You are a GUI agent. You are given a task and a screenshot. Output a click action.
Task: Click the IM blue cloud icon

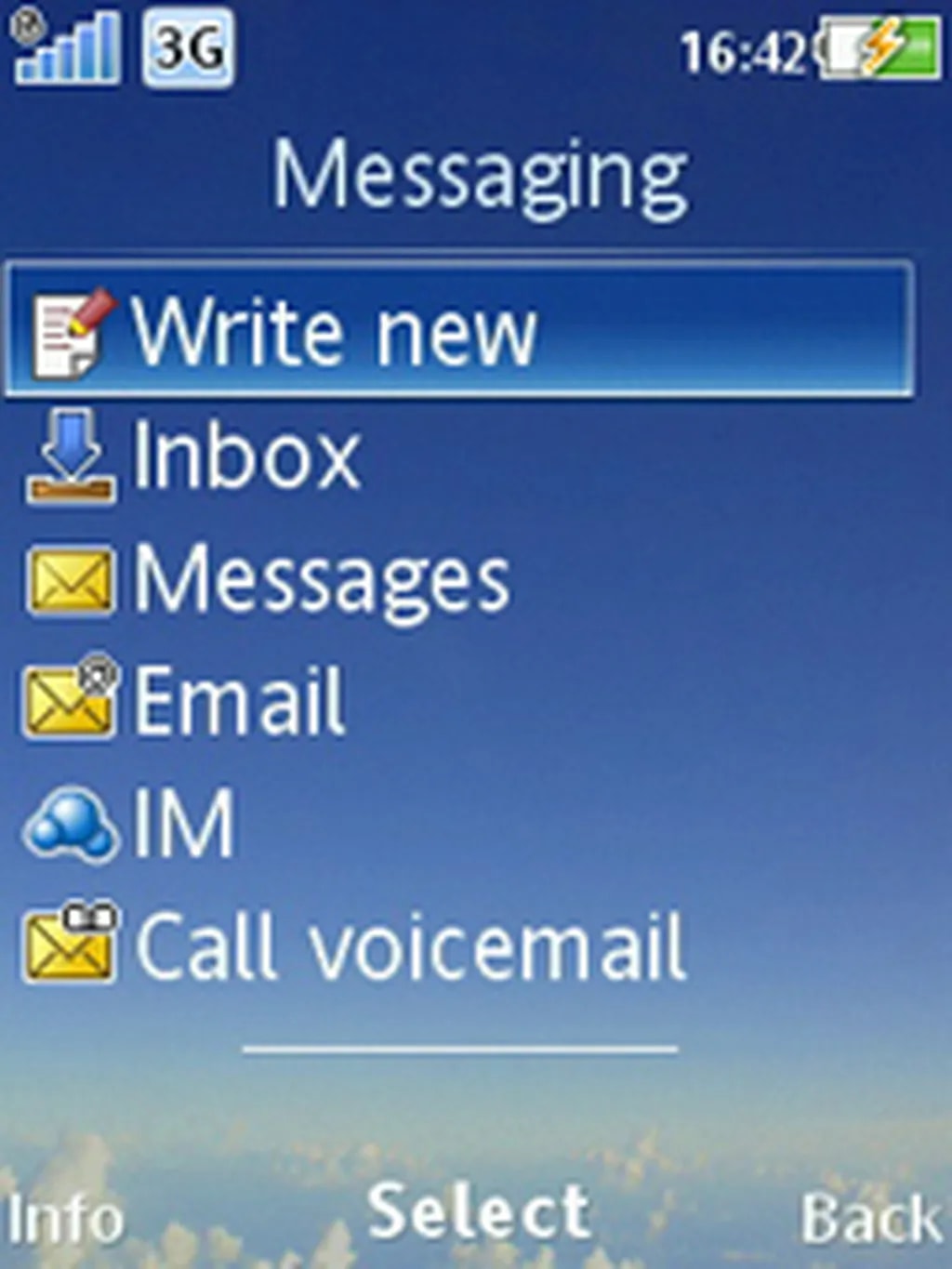(70, 823)
